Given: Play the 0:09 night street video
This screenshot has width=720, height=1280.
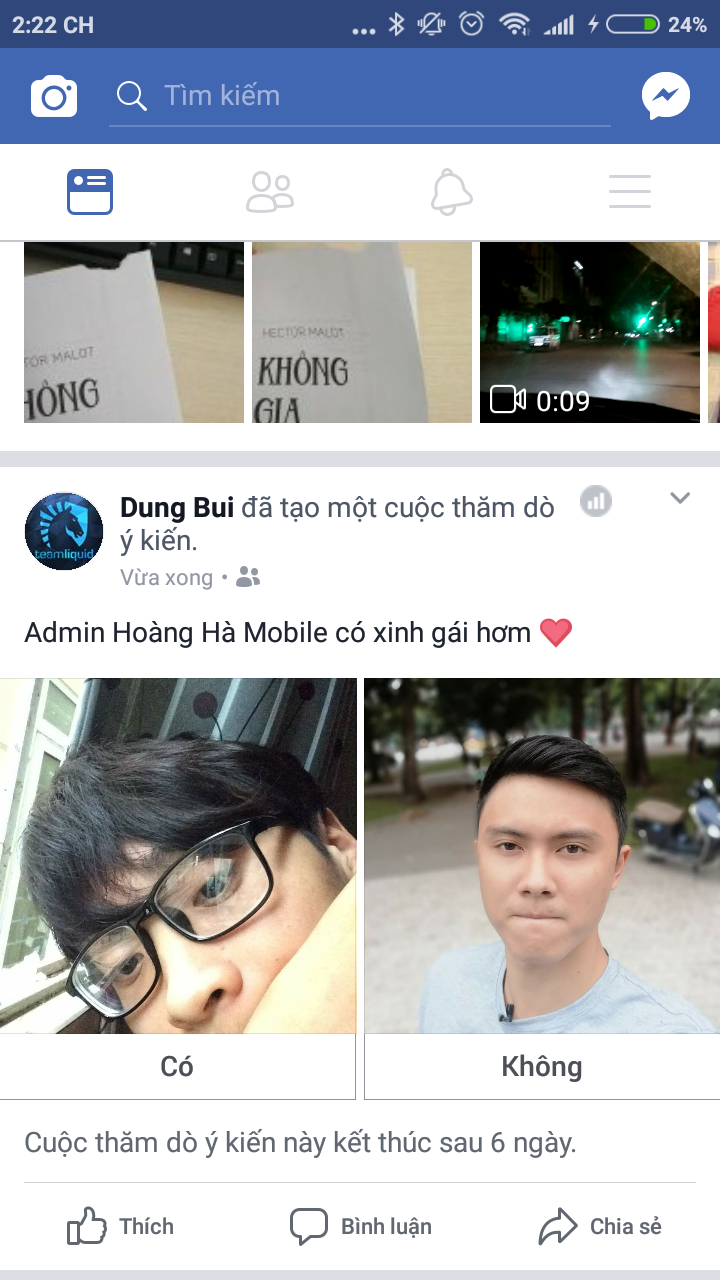Looking at the screenshot, I should coord(589,332).
